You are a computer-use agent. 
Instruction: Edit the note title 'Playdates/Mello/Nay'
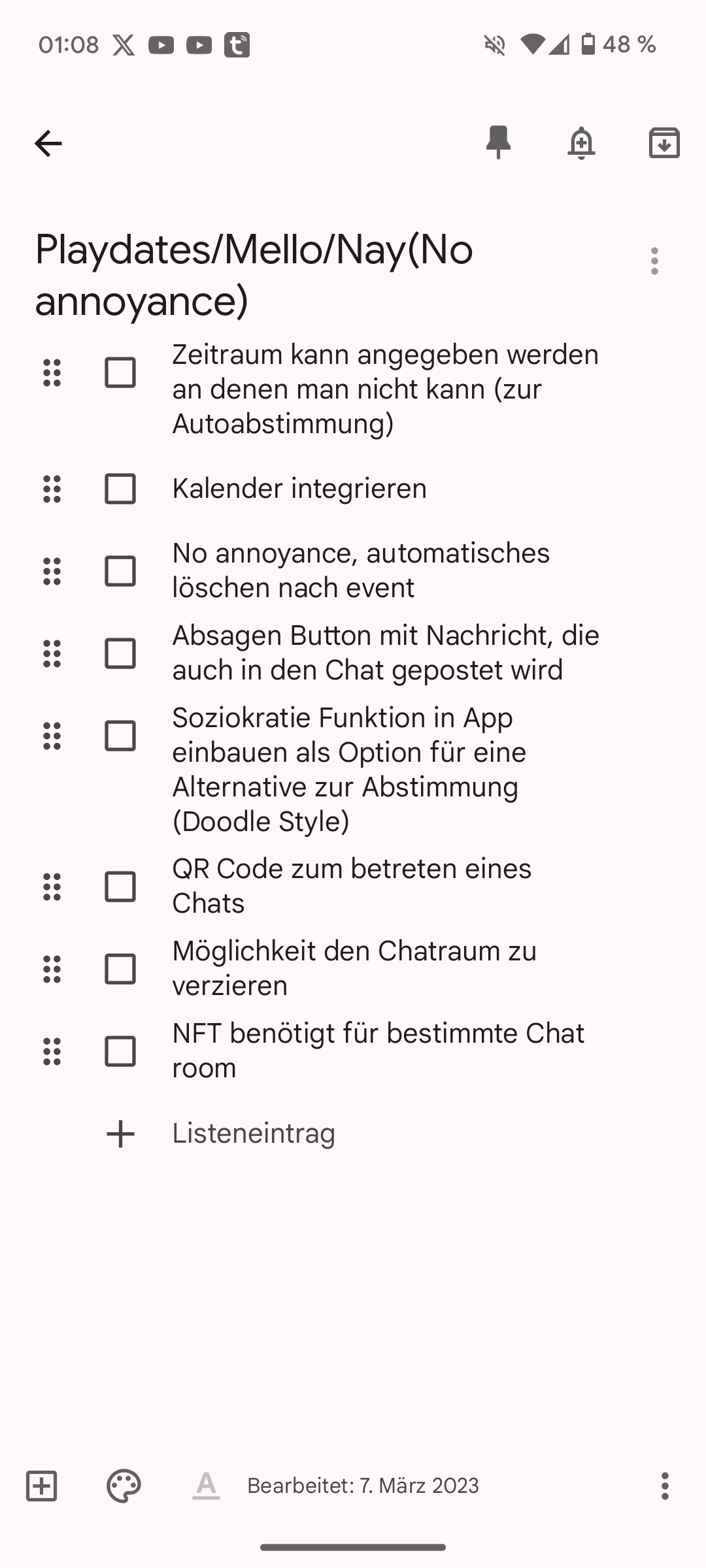(254, 274)
